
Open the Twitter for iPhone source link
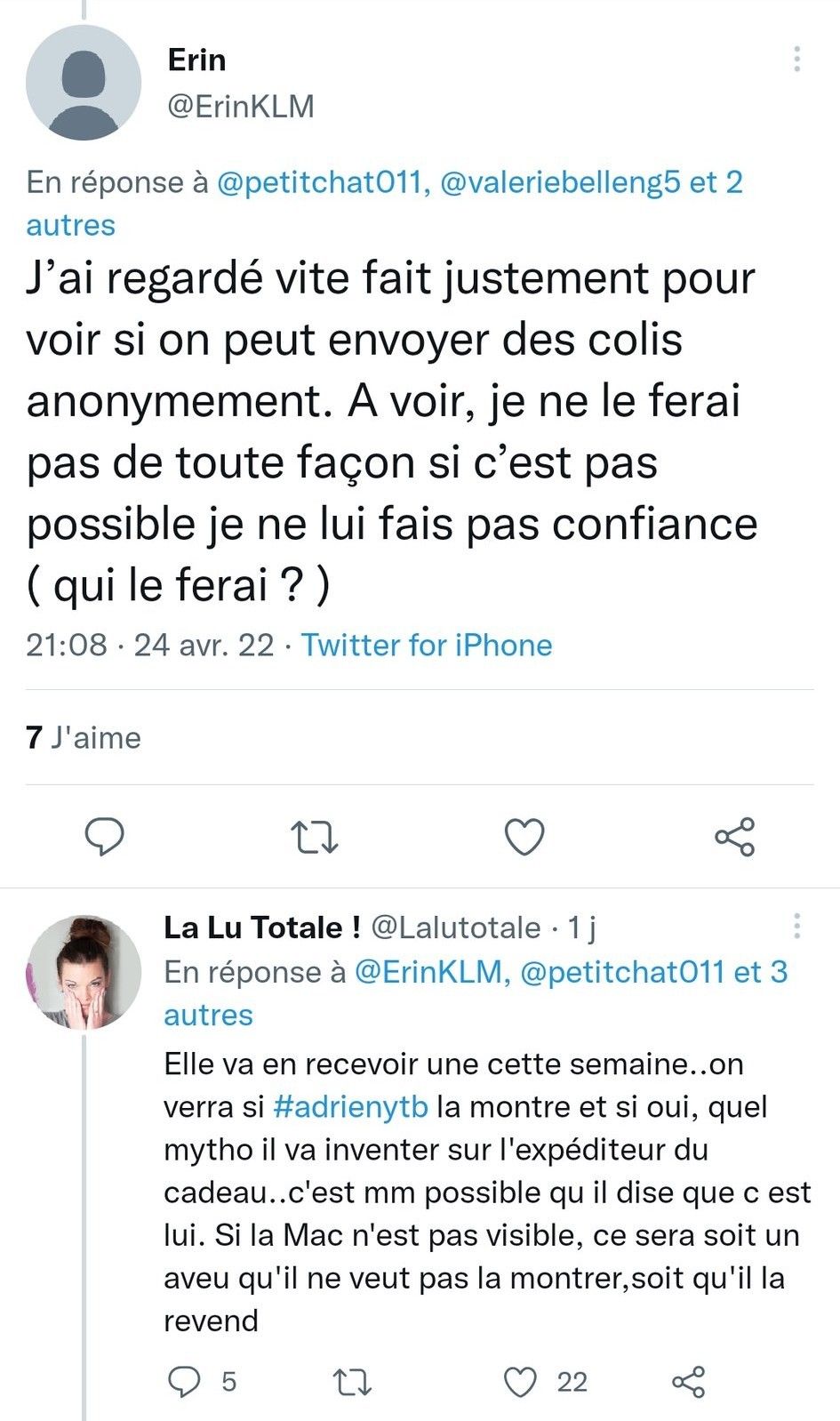pos(427,645)
